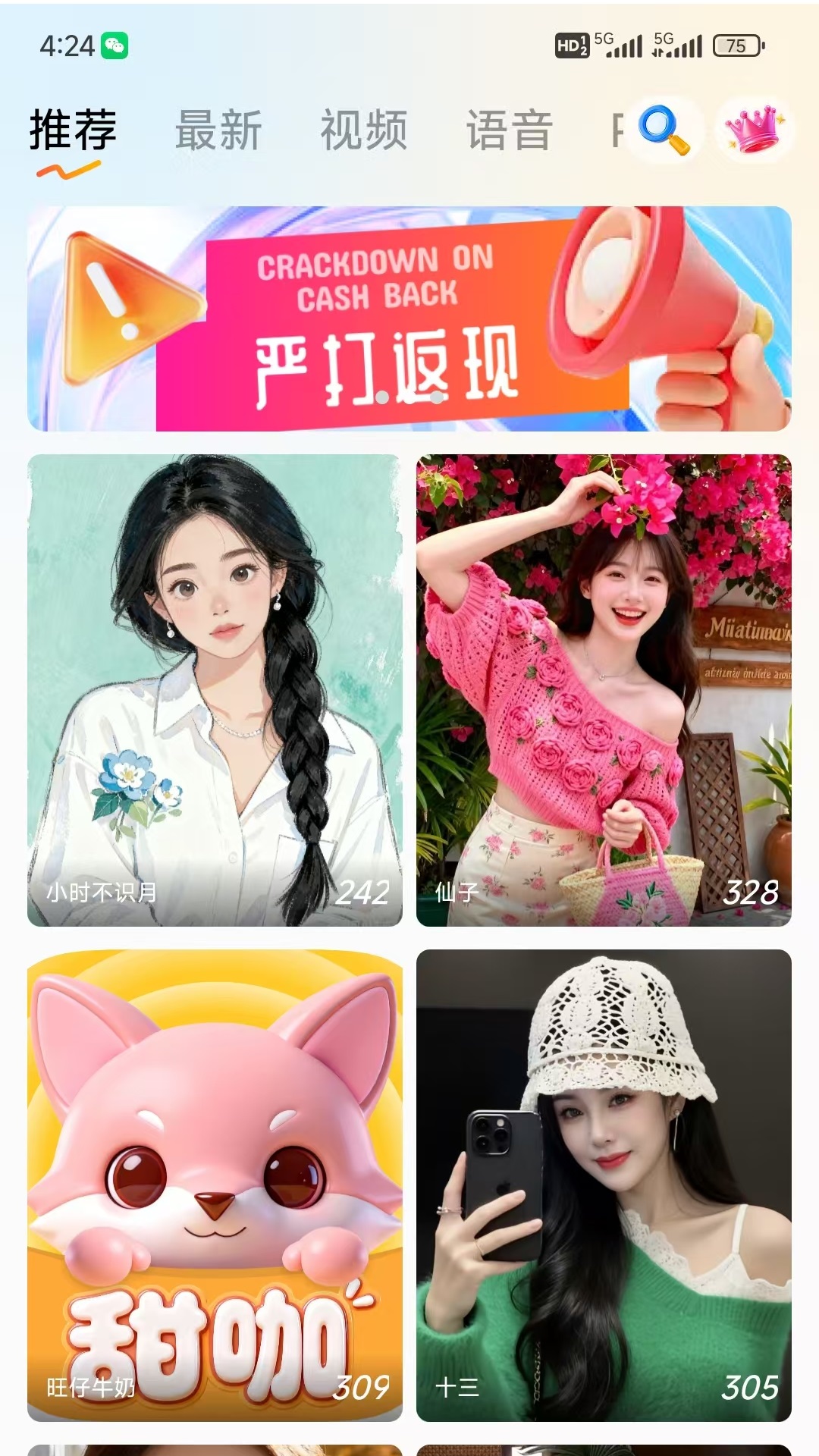
Task: View the 仙子 profile card
Action: coord(604,690)
